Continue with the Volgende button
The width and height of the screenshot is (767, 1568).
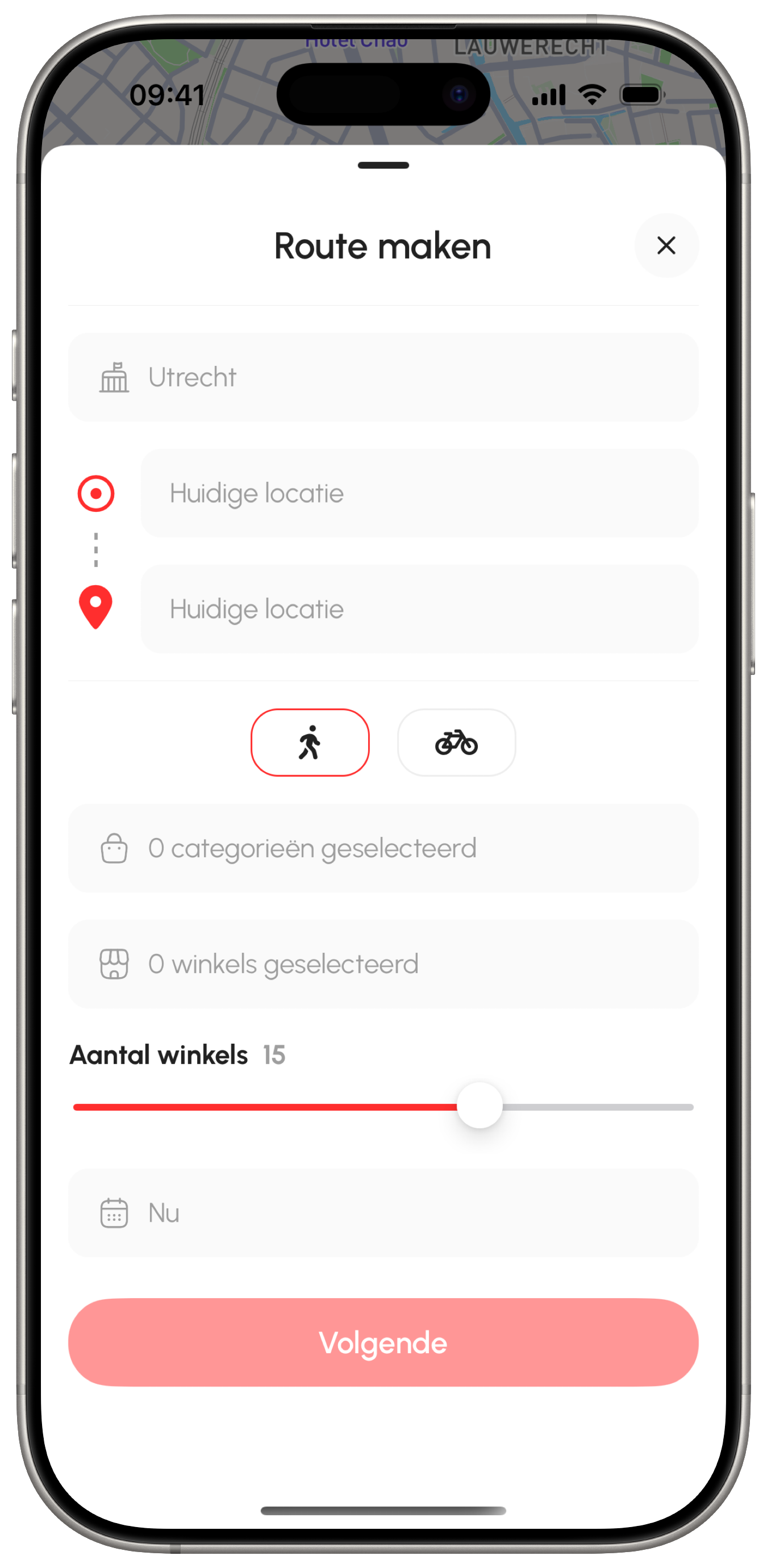(x=383, y=1342)
